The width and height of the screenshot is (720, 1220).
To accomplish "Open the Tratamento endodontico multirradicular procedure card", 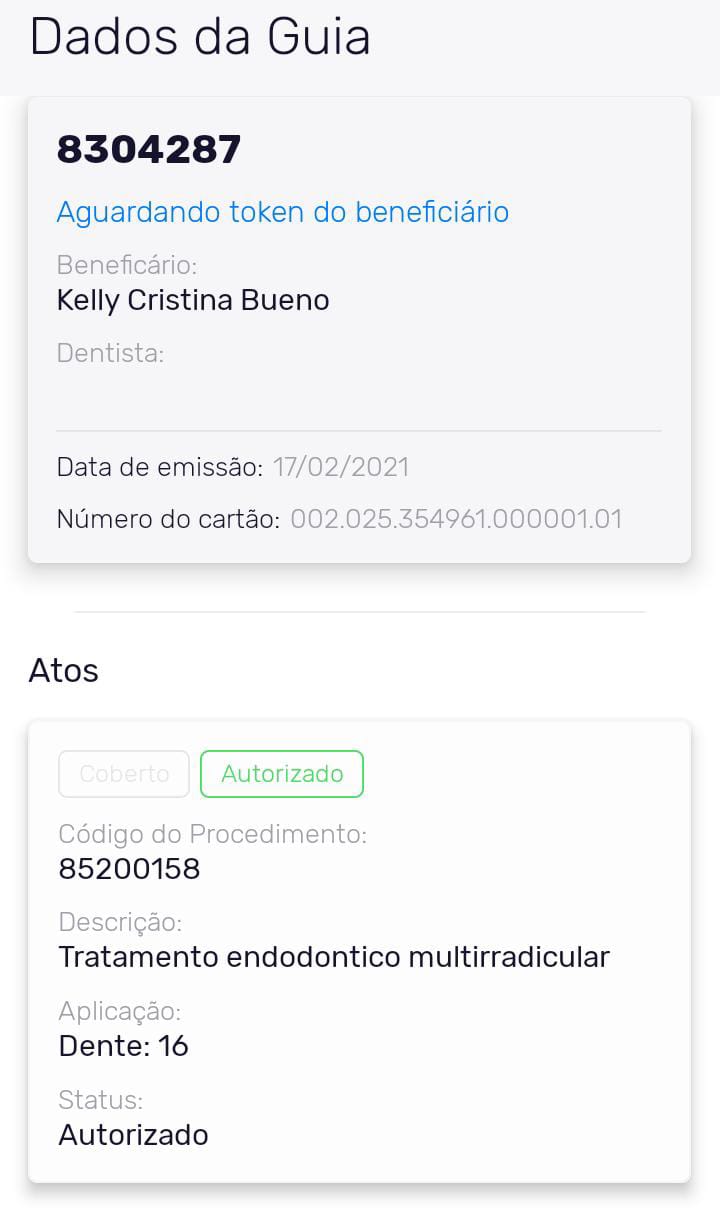I will pyautogui.click(x=358, y=955).
